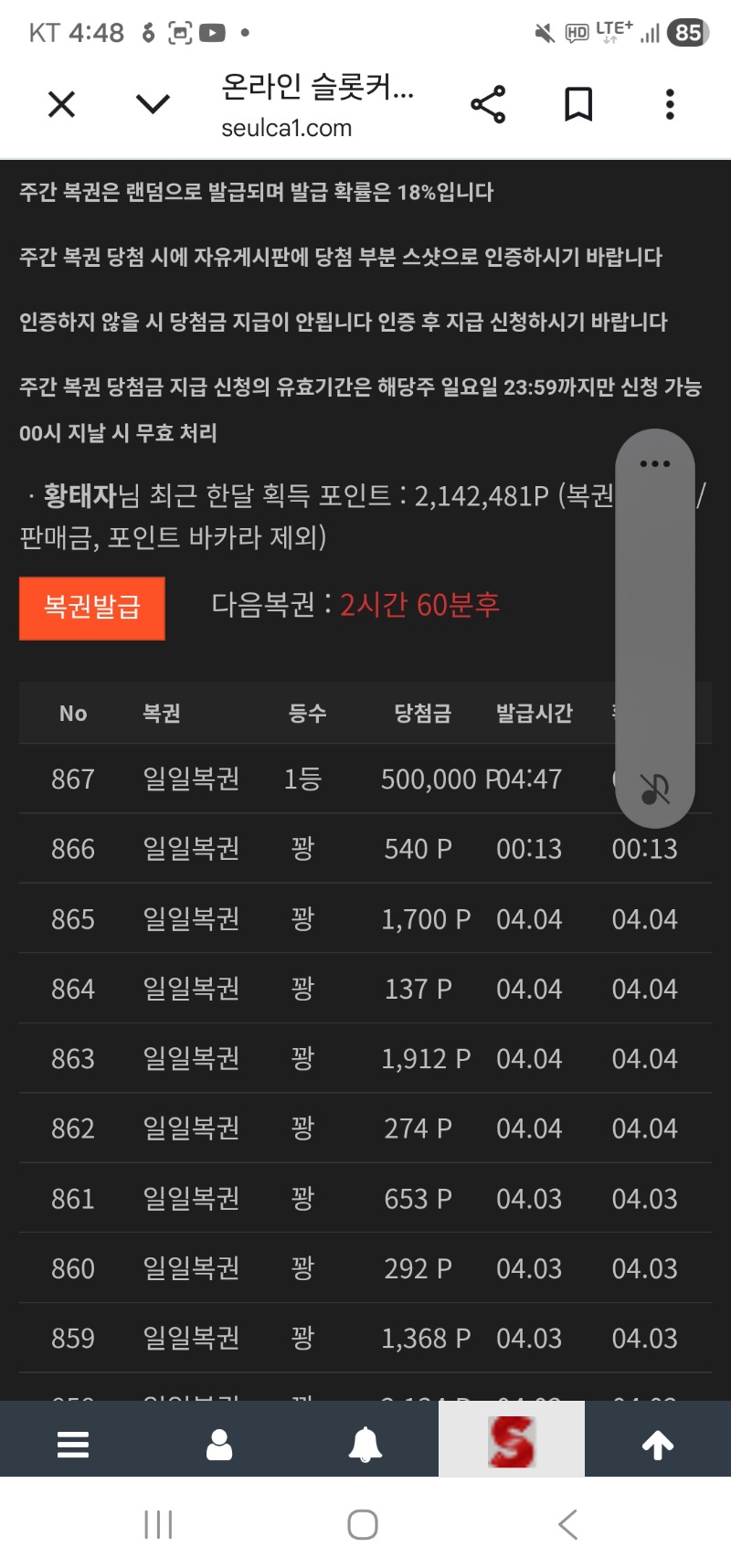The image size is (731, 1568).
Task: Bookmark the current page
Action: click(x=578, y=104)
